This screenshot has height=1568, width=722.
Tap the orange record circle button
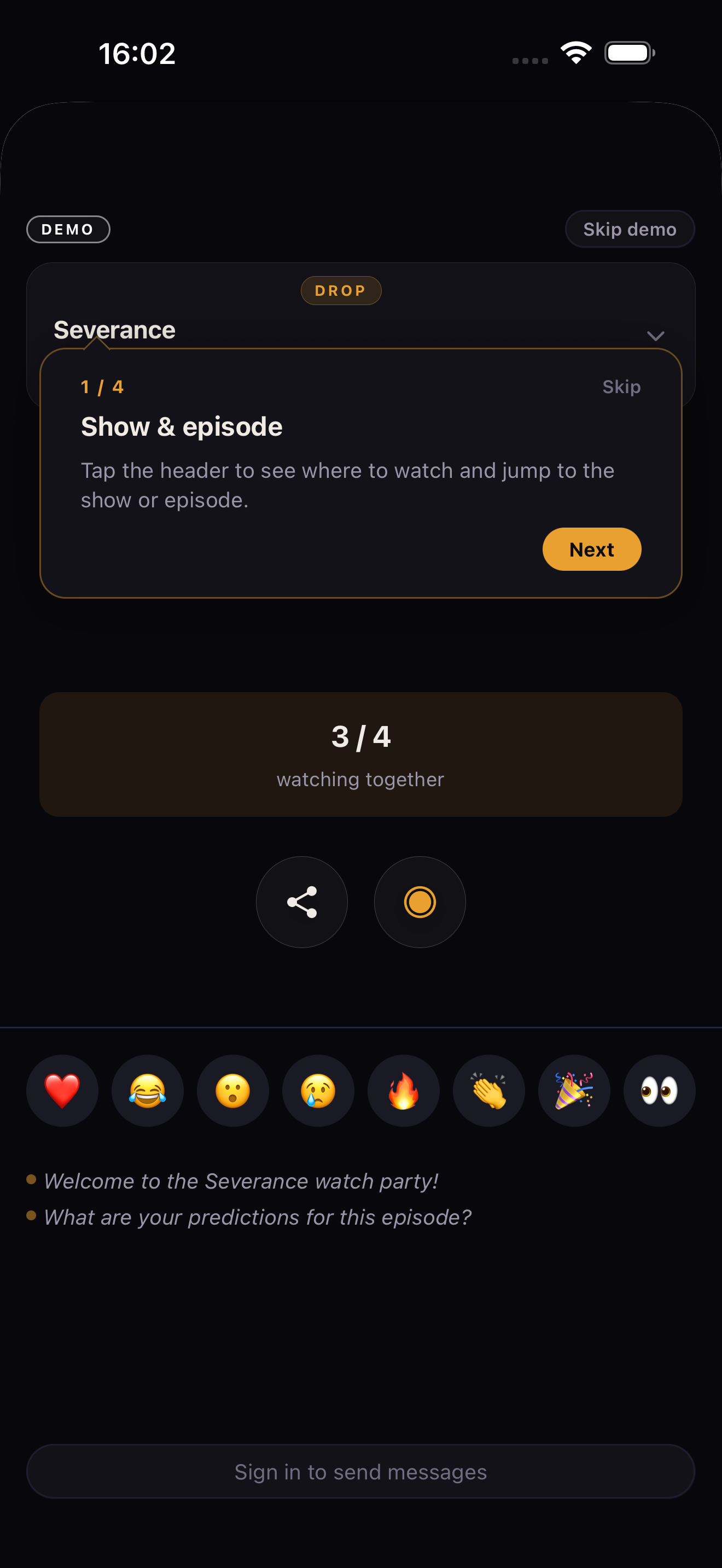point(420,902)
